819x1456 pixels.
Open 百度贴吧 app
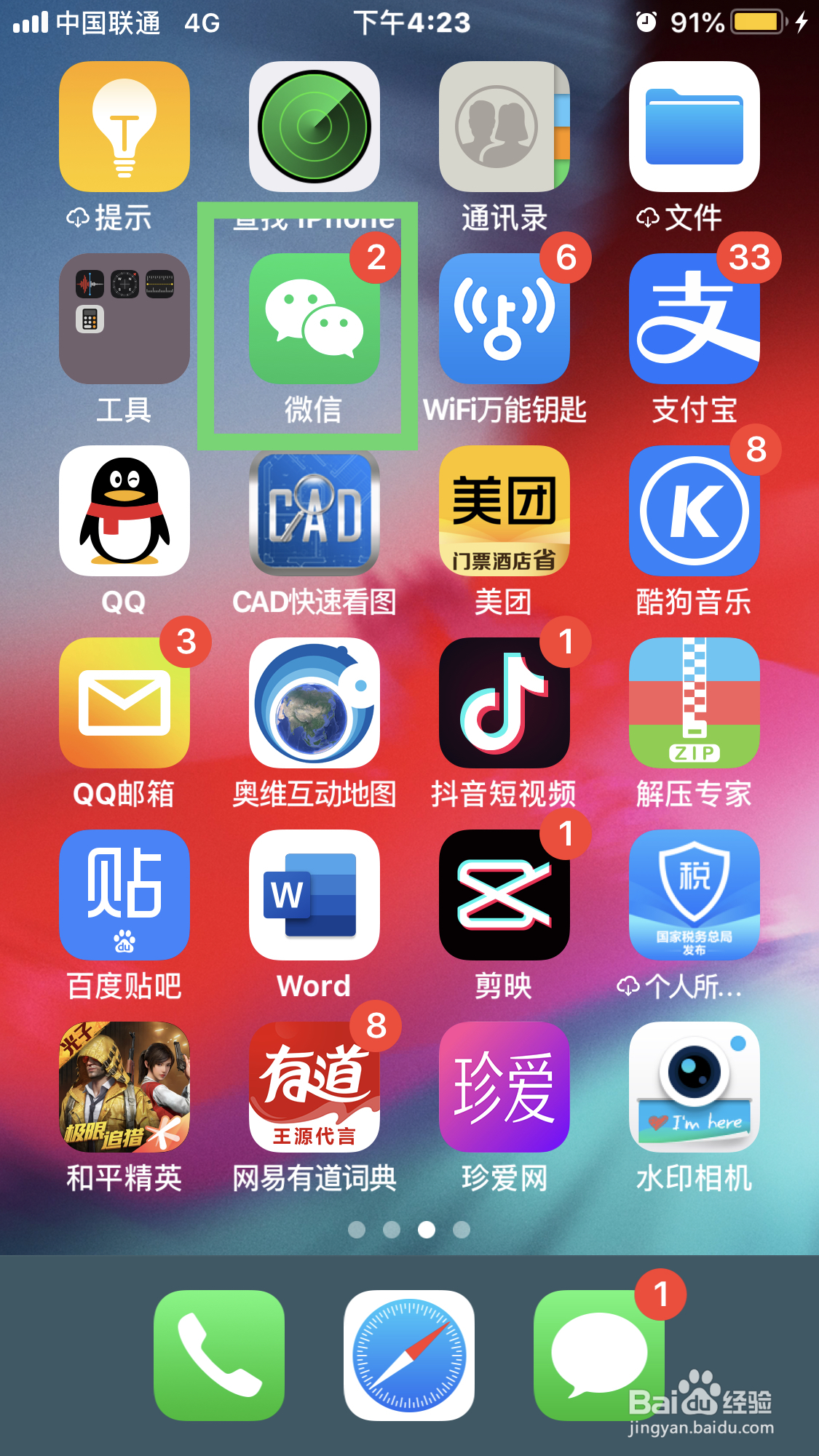pos(124,896)
